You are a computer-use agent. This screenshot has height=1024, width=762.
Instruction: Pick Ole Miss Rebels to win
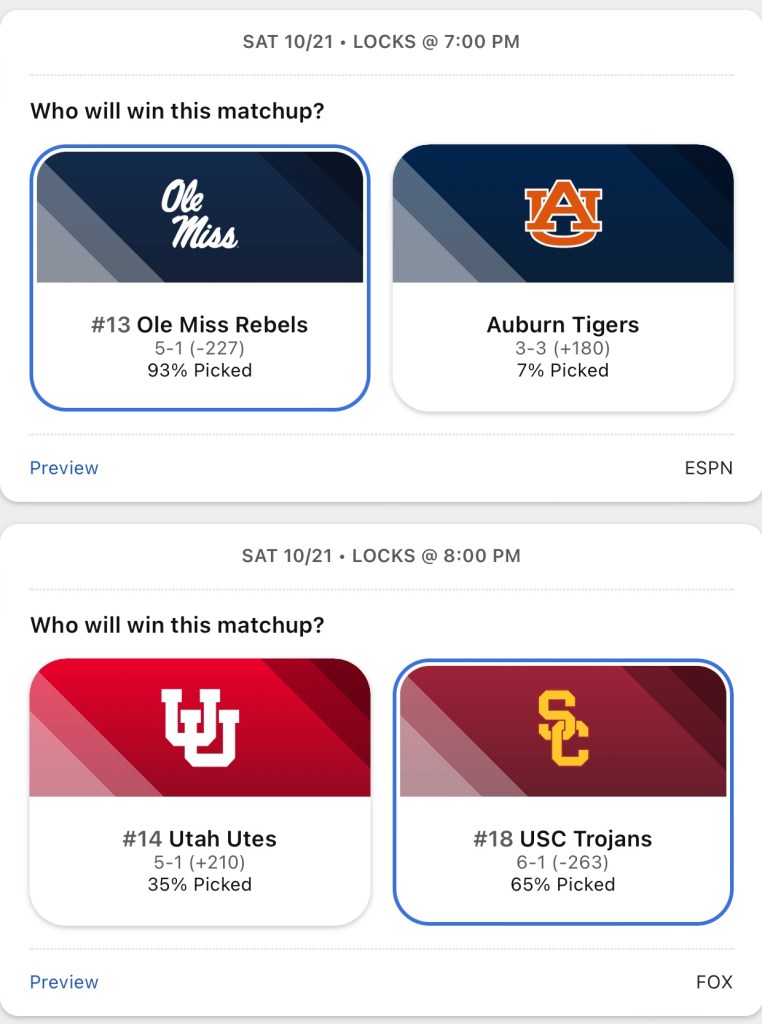point(200,278)
